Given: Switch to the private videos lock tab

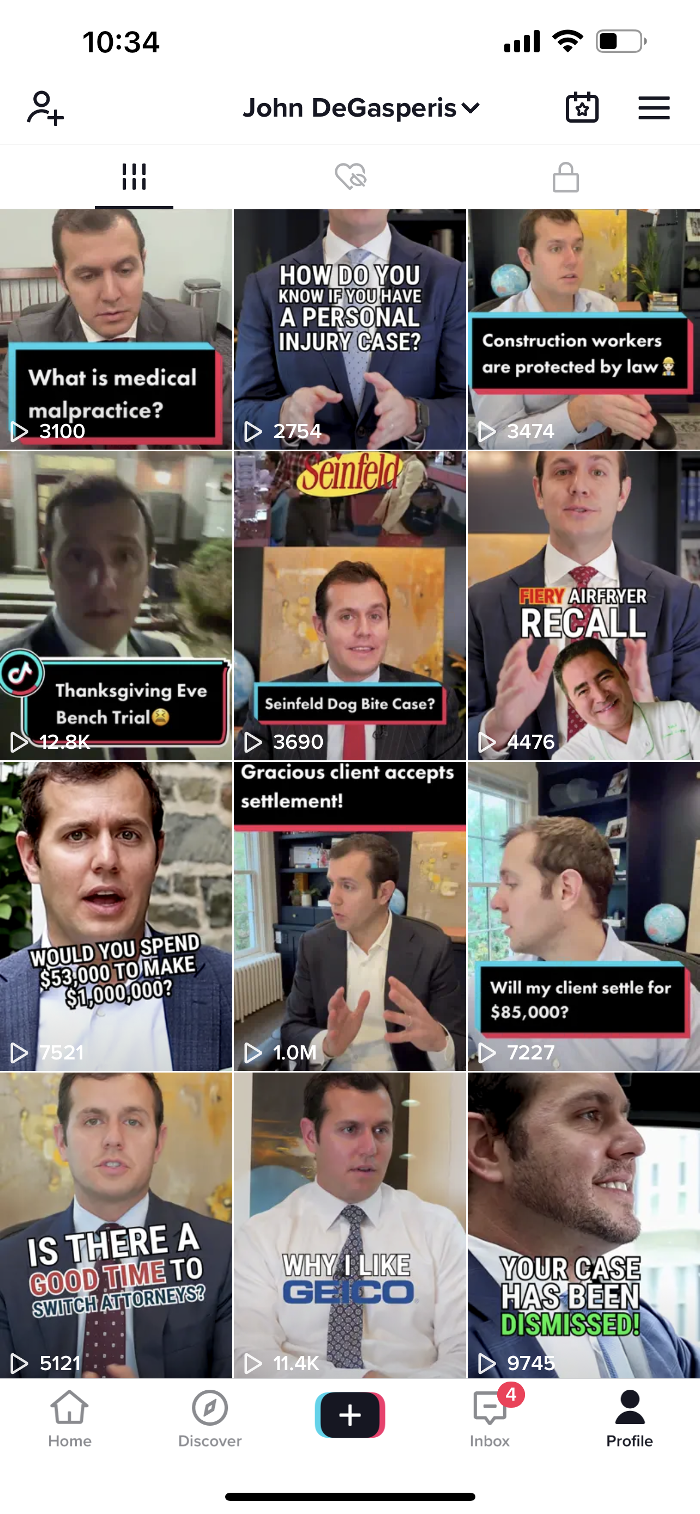Looking at the screenshot, I should (566, 178).
